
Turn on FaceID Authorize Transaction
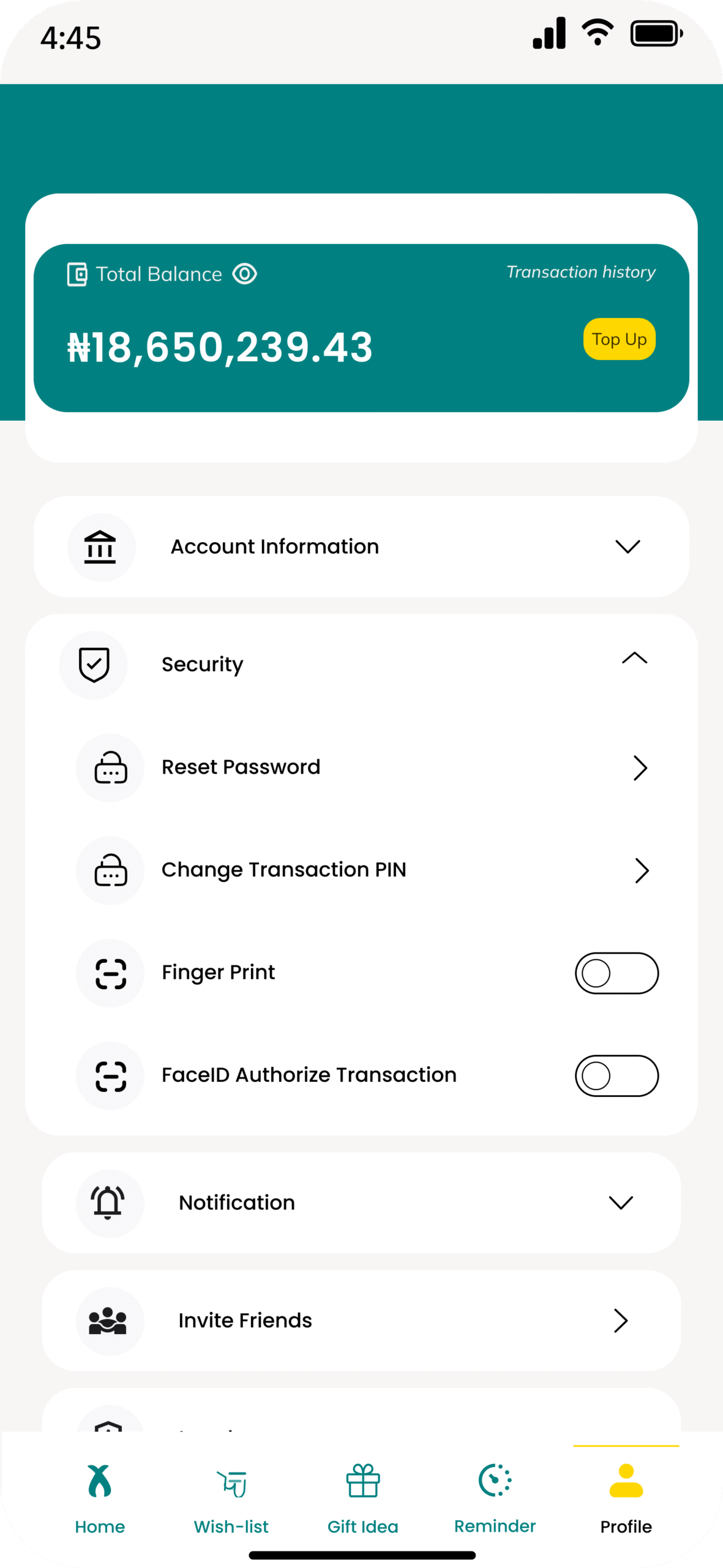[x=616, y=1076]
